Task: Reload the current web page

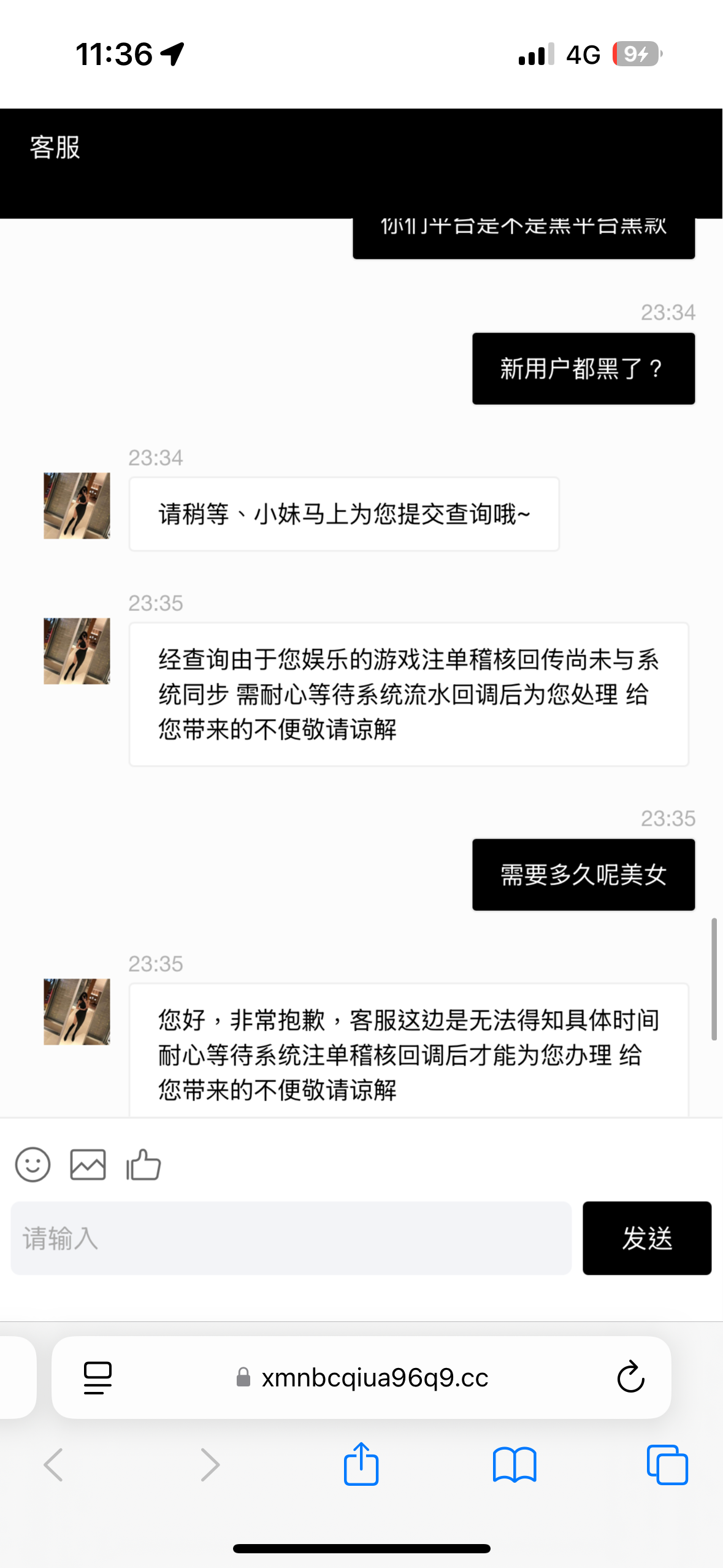Action: click(x=630, y=1378)
